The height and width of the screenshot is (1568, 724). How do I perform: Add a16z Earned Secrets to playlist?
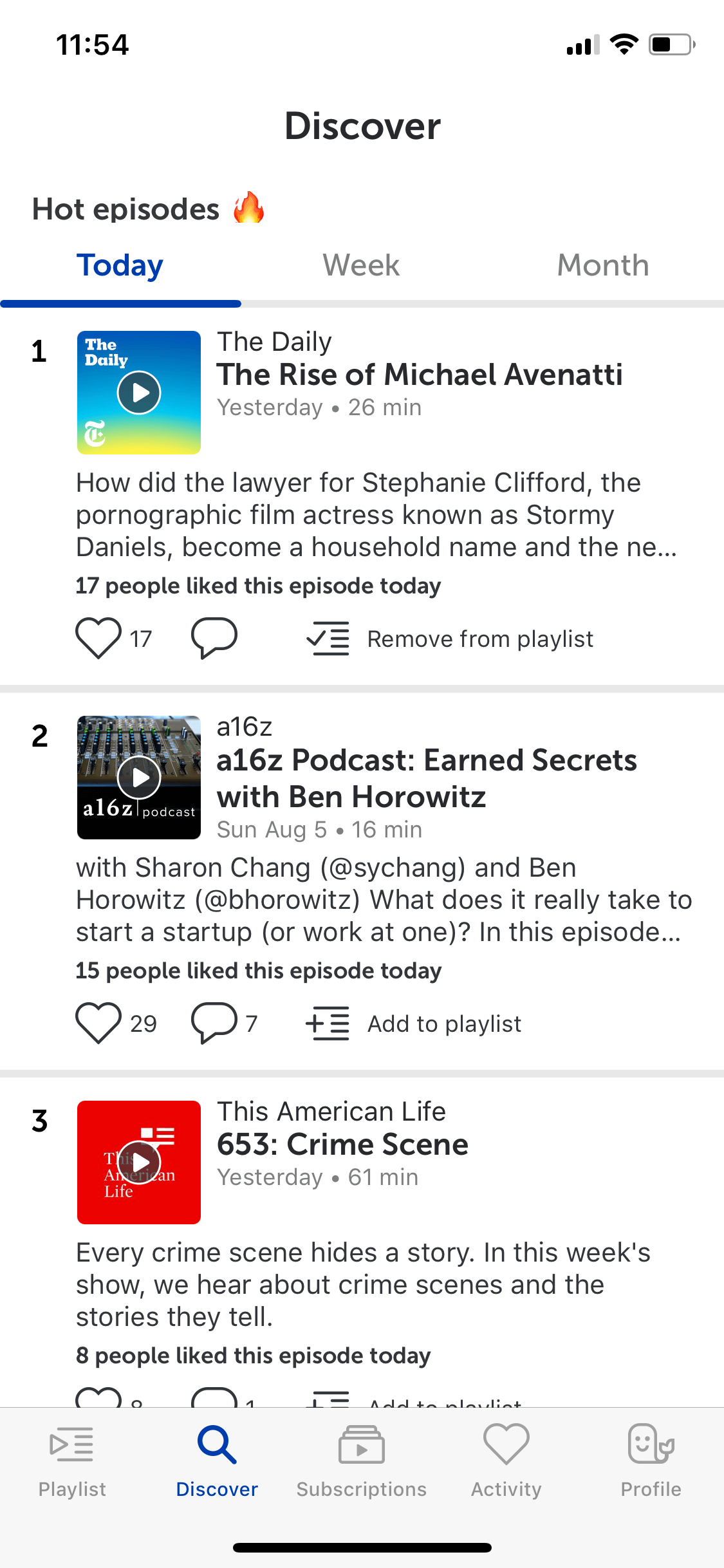tap(413, 1023)
